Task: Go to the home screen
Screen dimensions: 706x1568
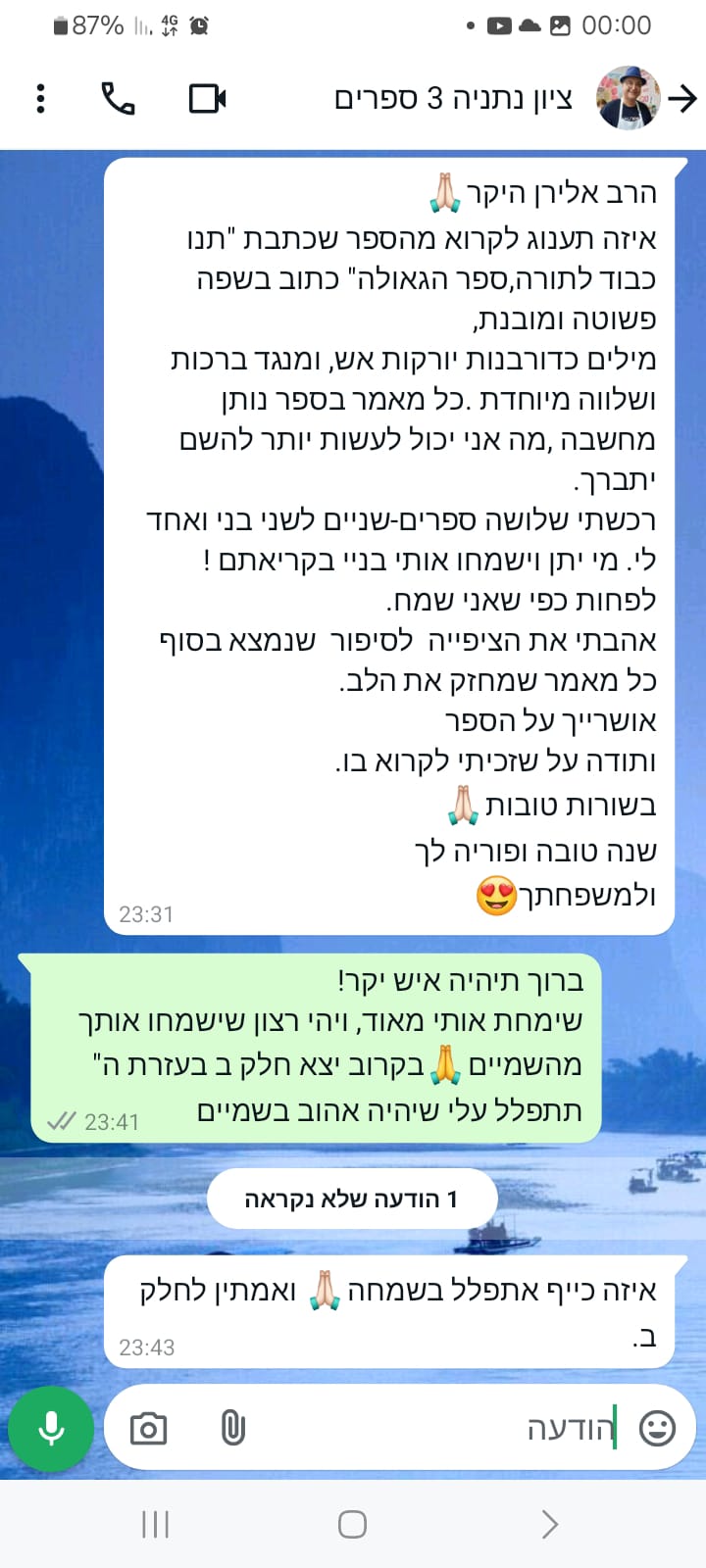Action: pos(352,1524)
